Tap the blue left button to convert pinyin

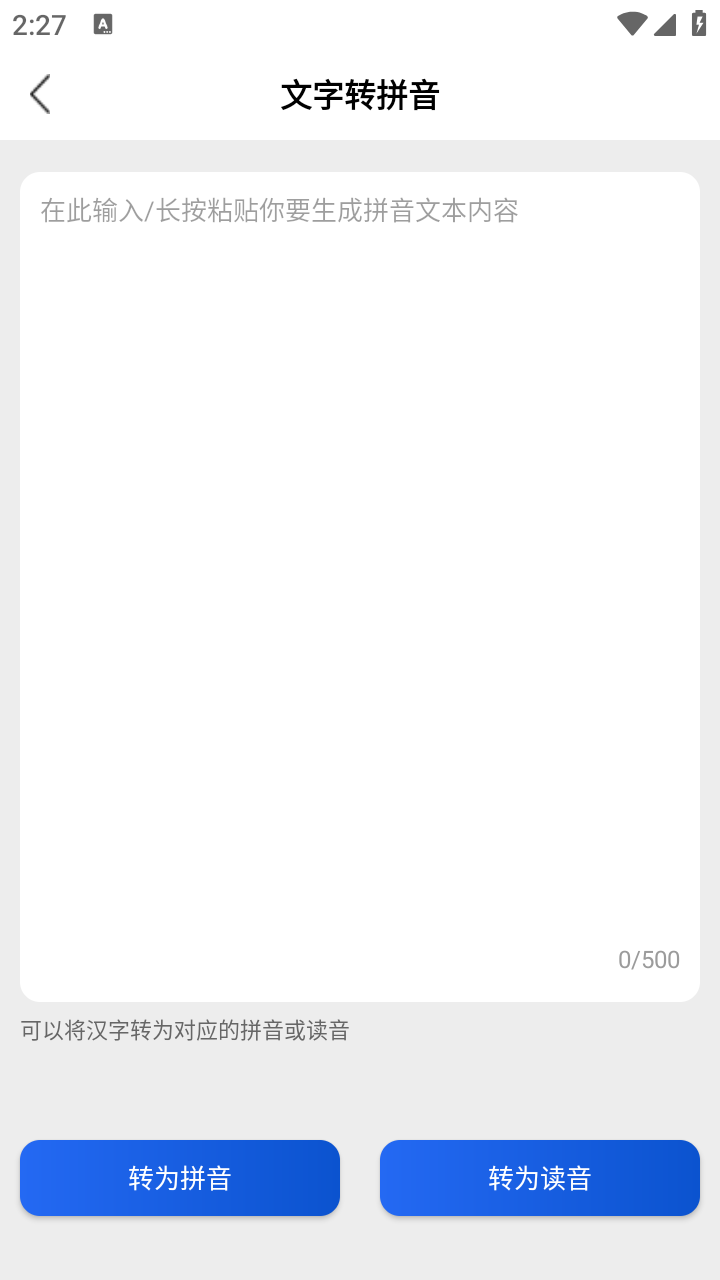tap(180, 1178)
